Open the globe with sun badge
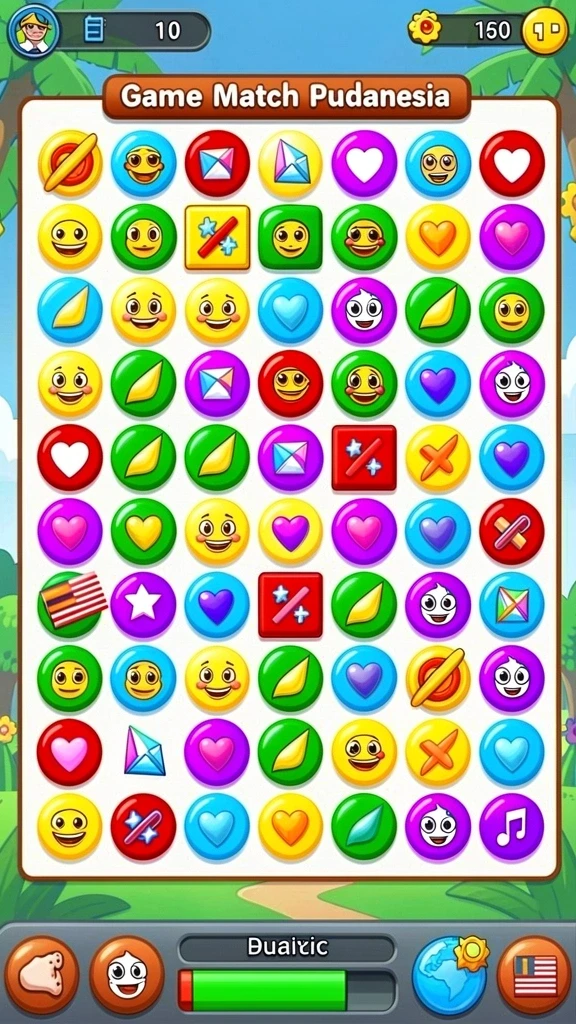Viewport: 576px width, 1024px height. (x=449, y=974)
